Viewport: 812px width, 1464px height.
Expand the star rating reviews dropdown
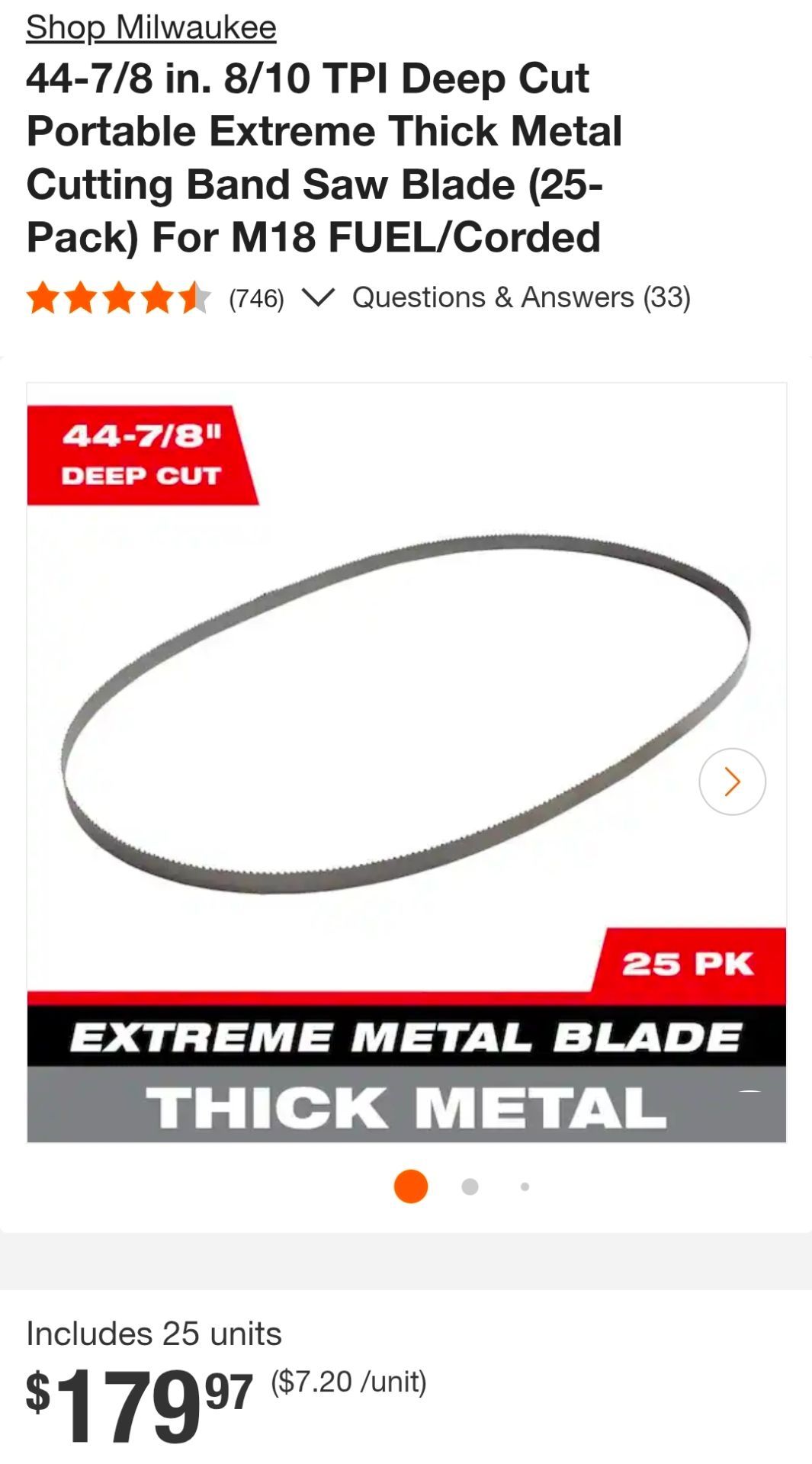pyautogui.click(x=318, y=297)
